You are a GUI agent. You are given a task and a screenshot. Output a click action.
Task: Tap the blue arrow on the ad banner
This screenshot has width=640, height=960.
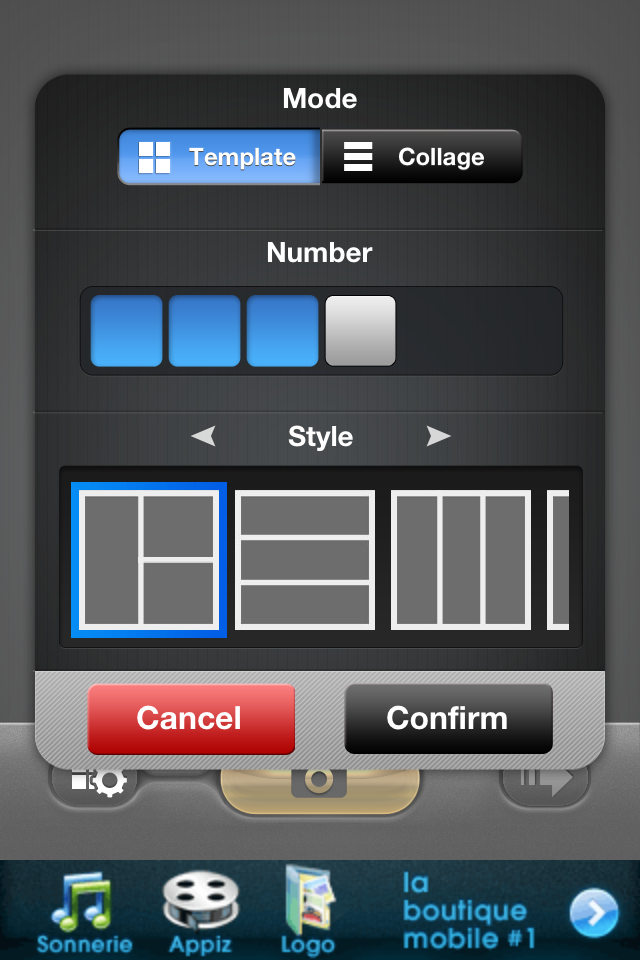pyautogui.click(x=594, y=911)
